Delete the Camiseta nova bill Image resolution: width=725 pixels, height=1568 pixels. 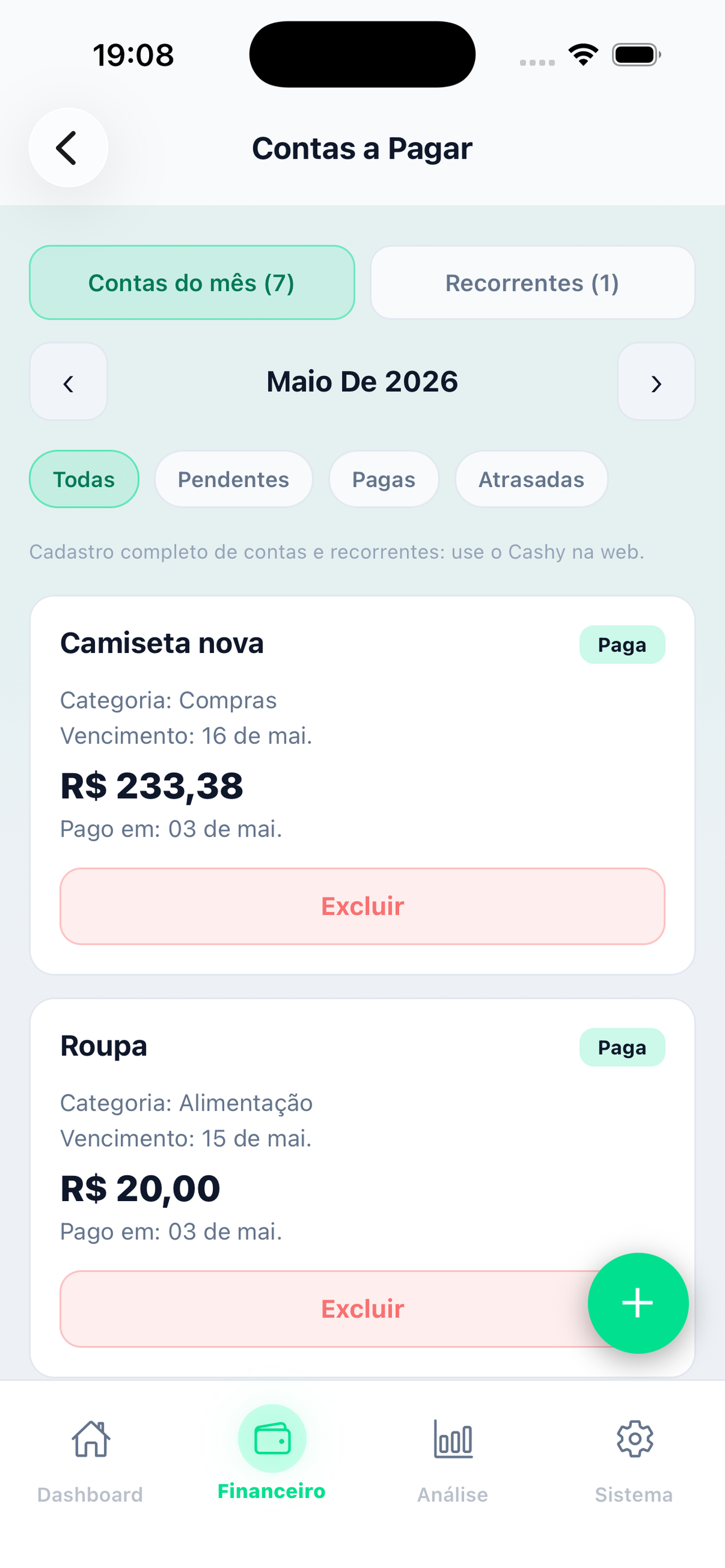[362, 906]
